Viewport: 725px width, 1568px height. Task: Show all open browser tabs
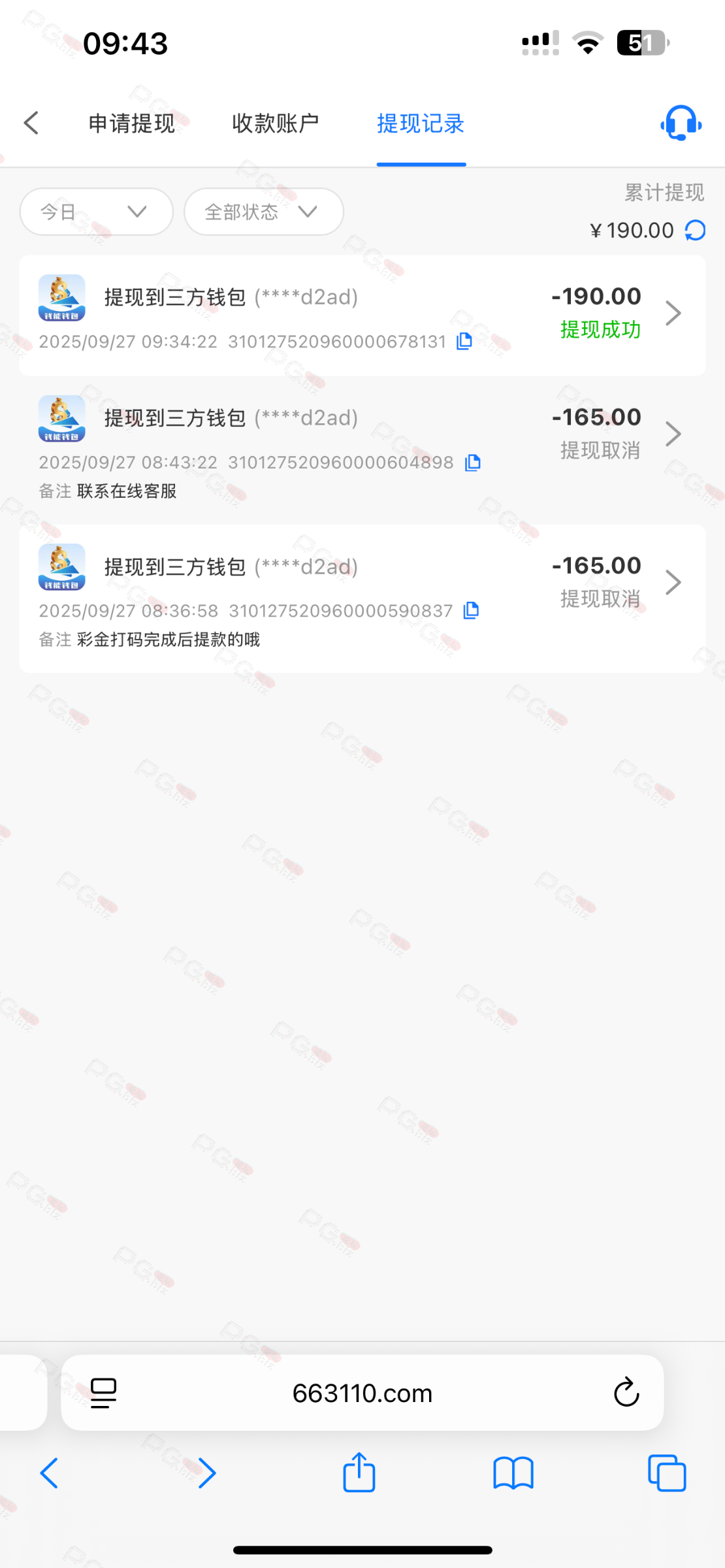[x=666, y=1473]
